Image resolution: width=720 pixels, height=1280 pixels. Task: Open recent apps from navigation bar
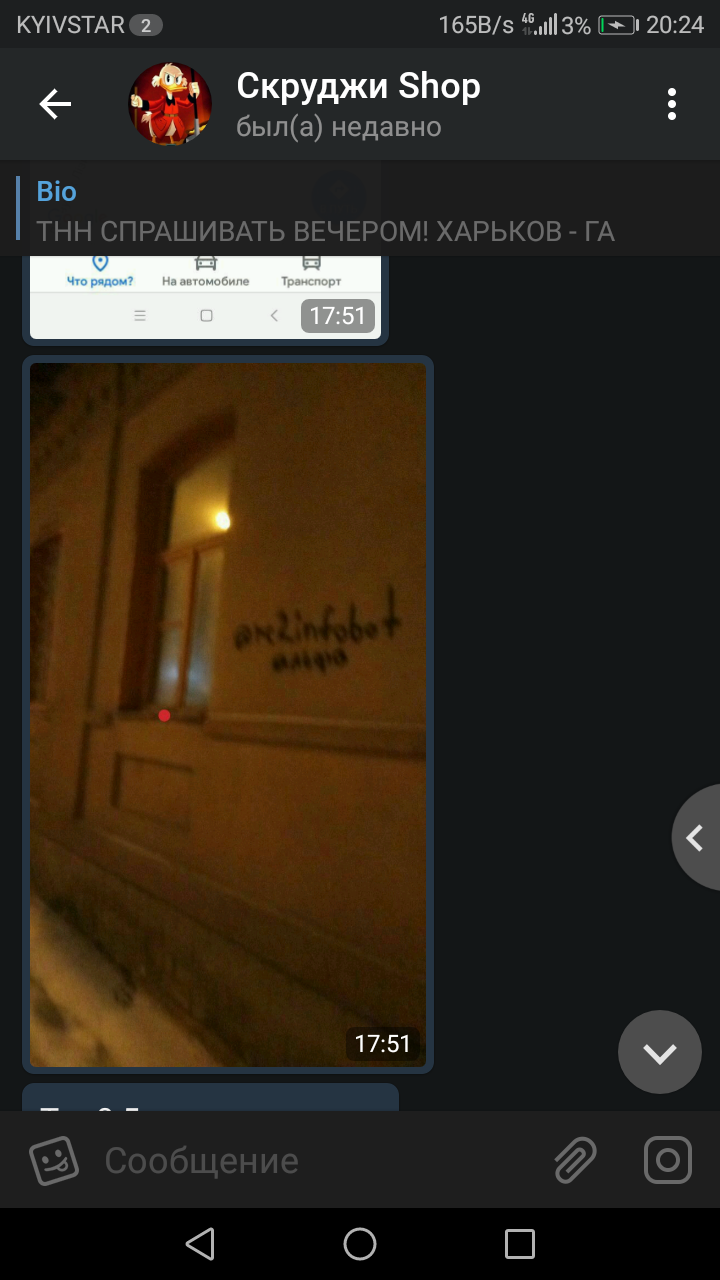tap(520, 1244)
